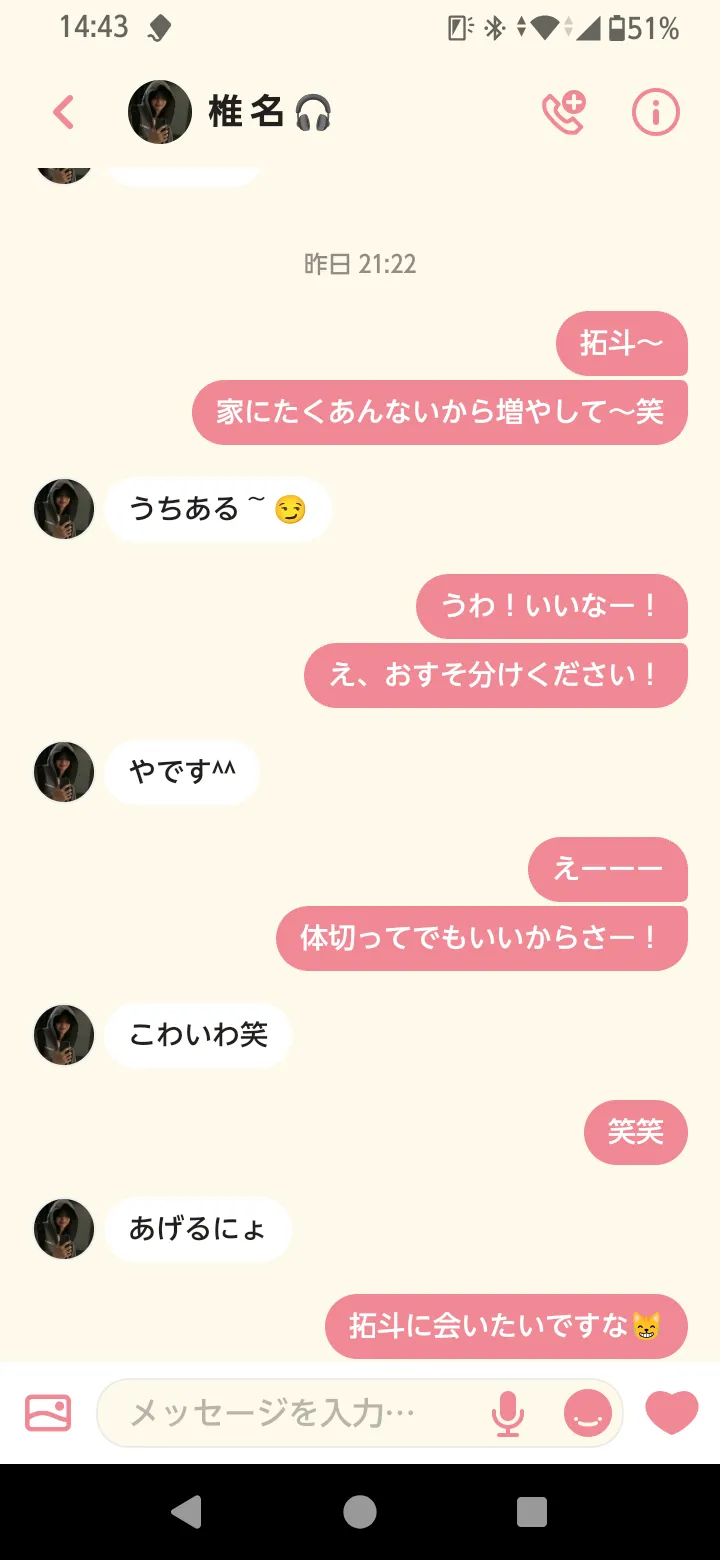
Task: Open the recent apps overview
Action: 532,1512
